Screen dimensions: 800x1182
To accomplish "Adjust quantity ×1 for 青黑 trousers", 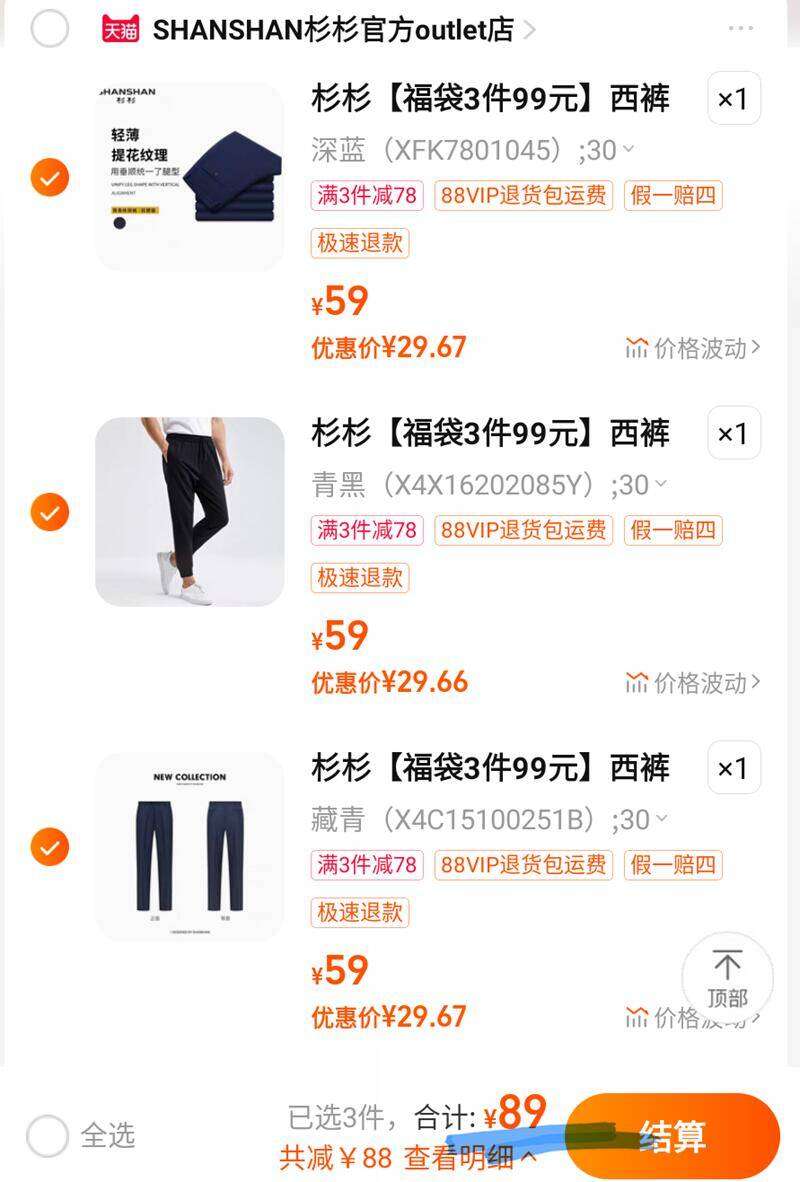I will 733,433.
